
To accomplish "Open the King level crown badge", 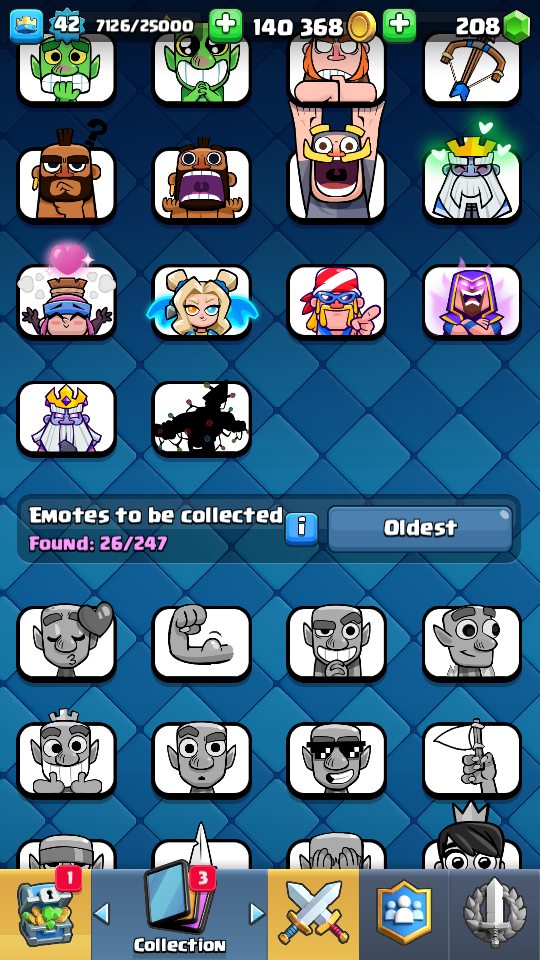I will tap(26, 26).
